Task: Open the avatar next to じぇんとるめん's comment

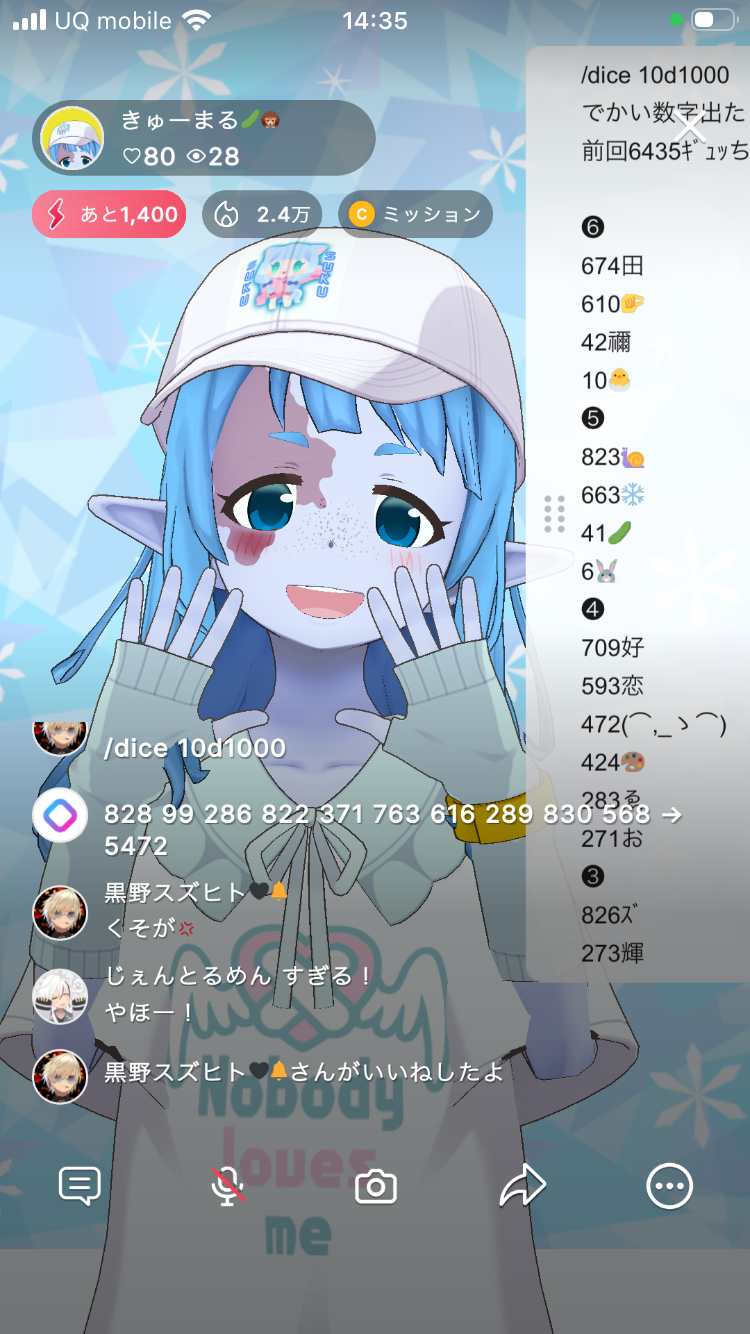Action: pos(60,996)
